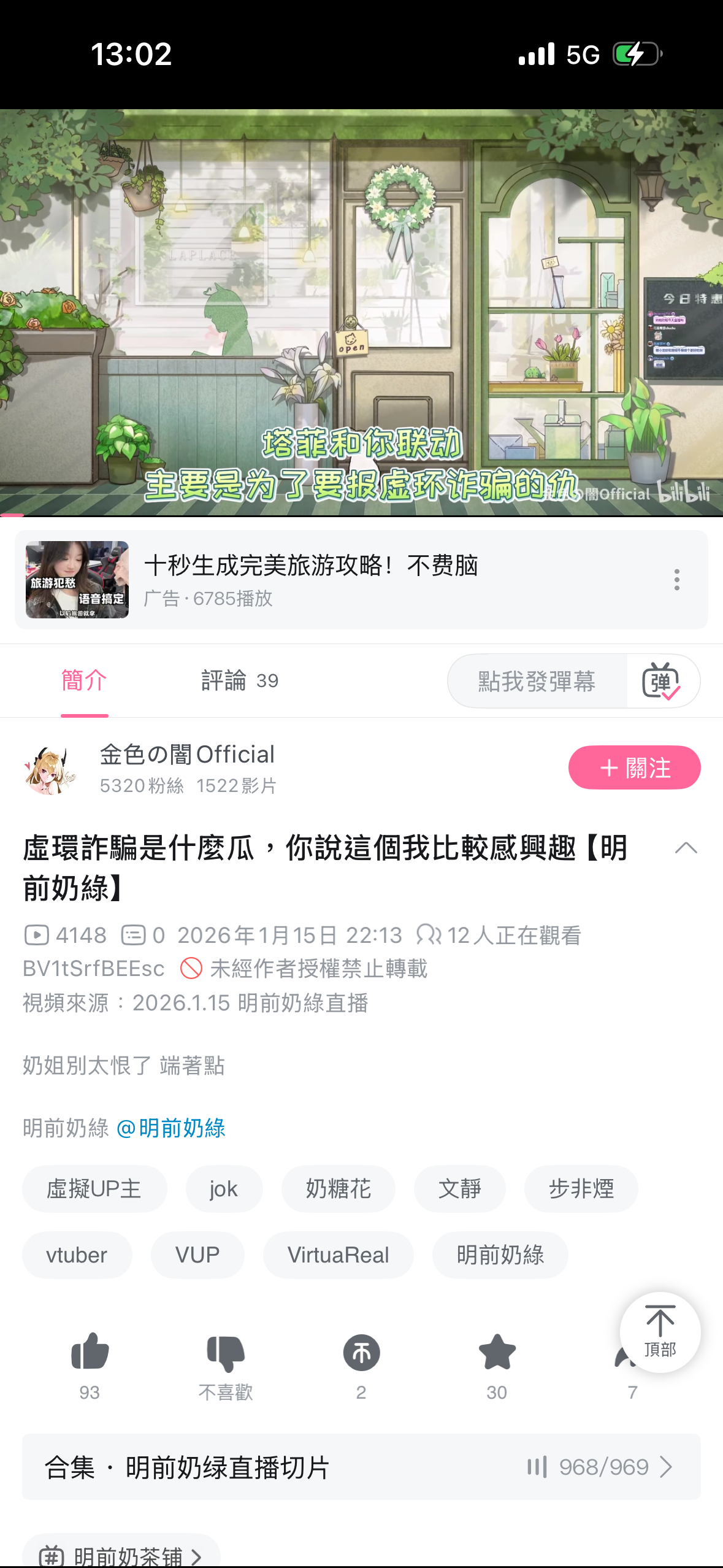Give a coin to the video
Image resolution: width=723 pixels, height=1568 pixels.
pos(361,1365)
